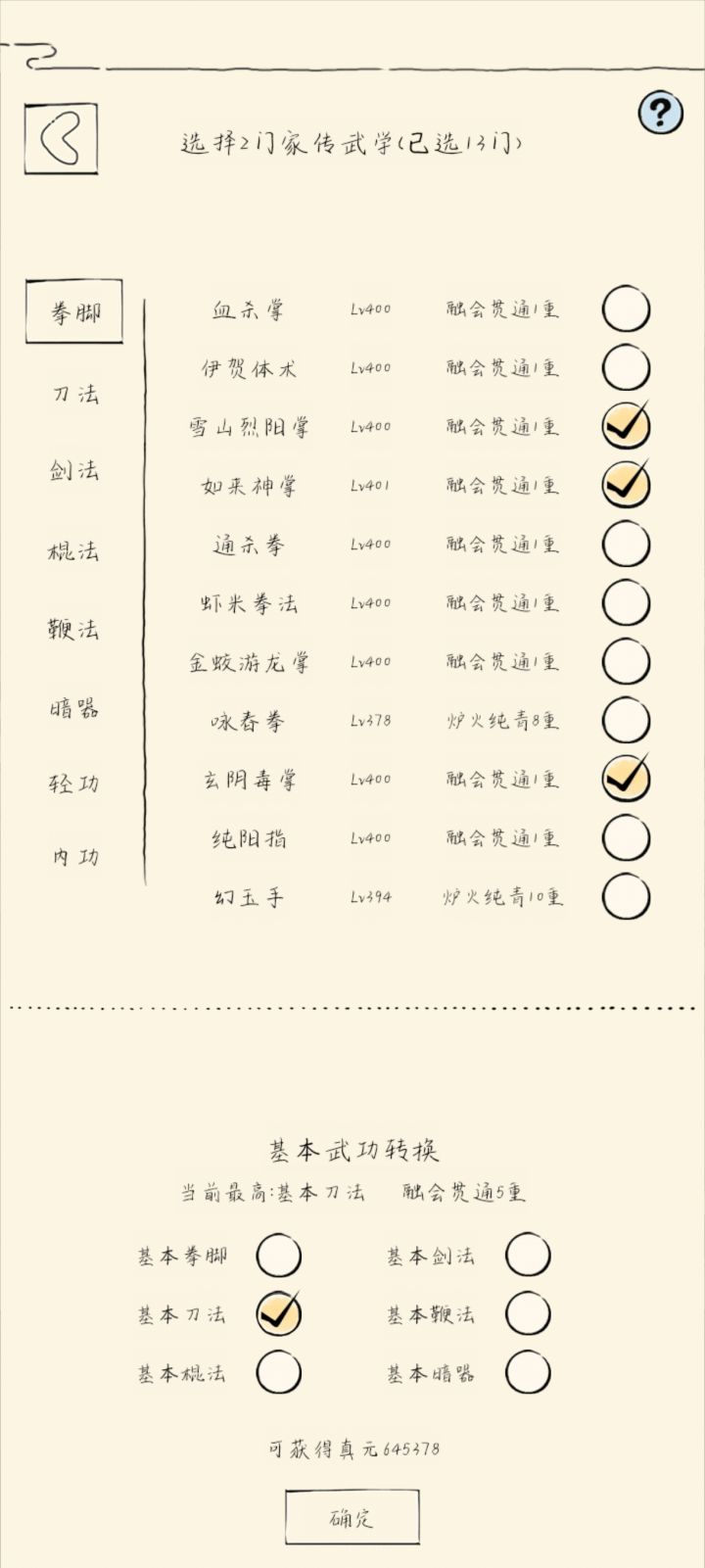Uncheck the 如来神掌 skill
The width and height of the screenshot is (705, 1568).
[x=626, y=485]
